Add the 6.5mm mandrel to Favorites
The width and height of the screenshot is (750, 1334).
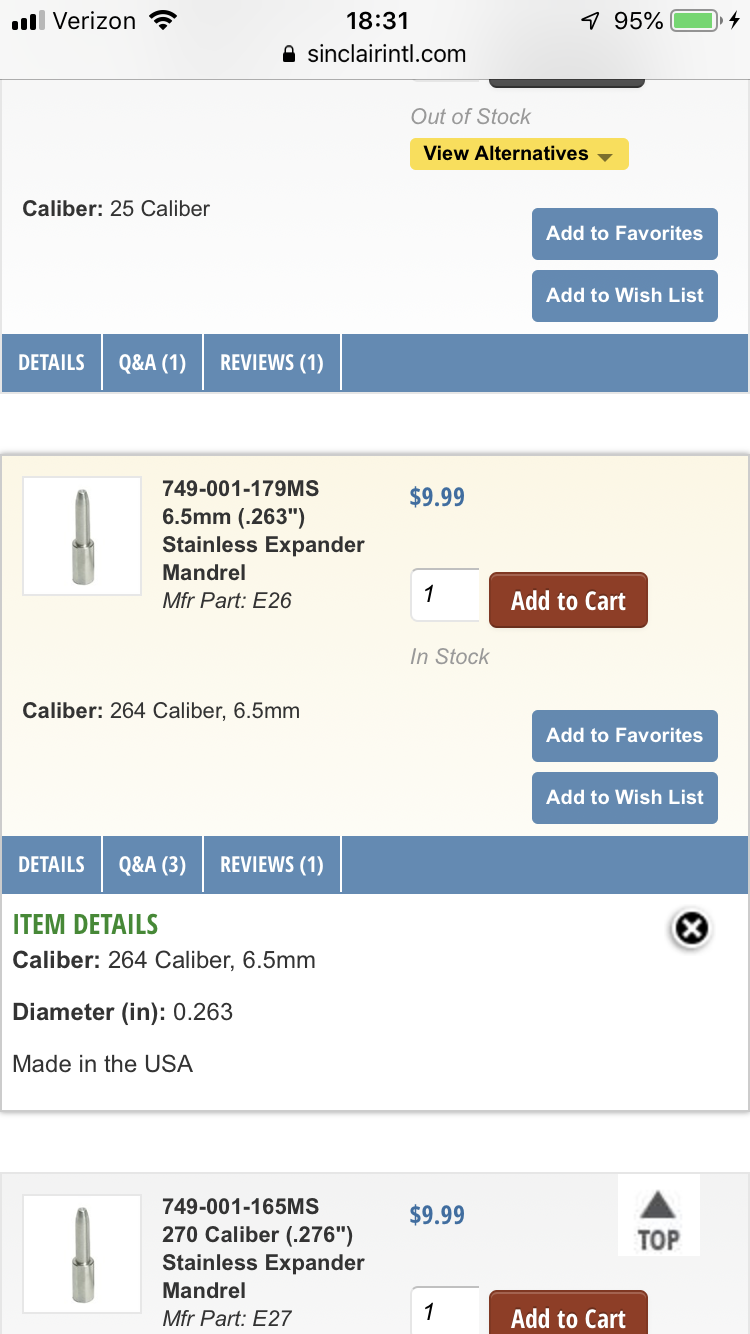point(624,736)
